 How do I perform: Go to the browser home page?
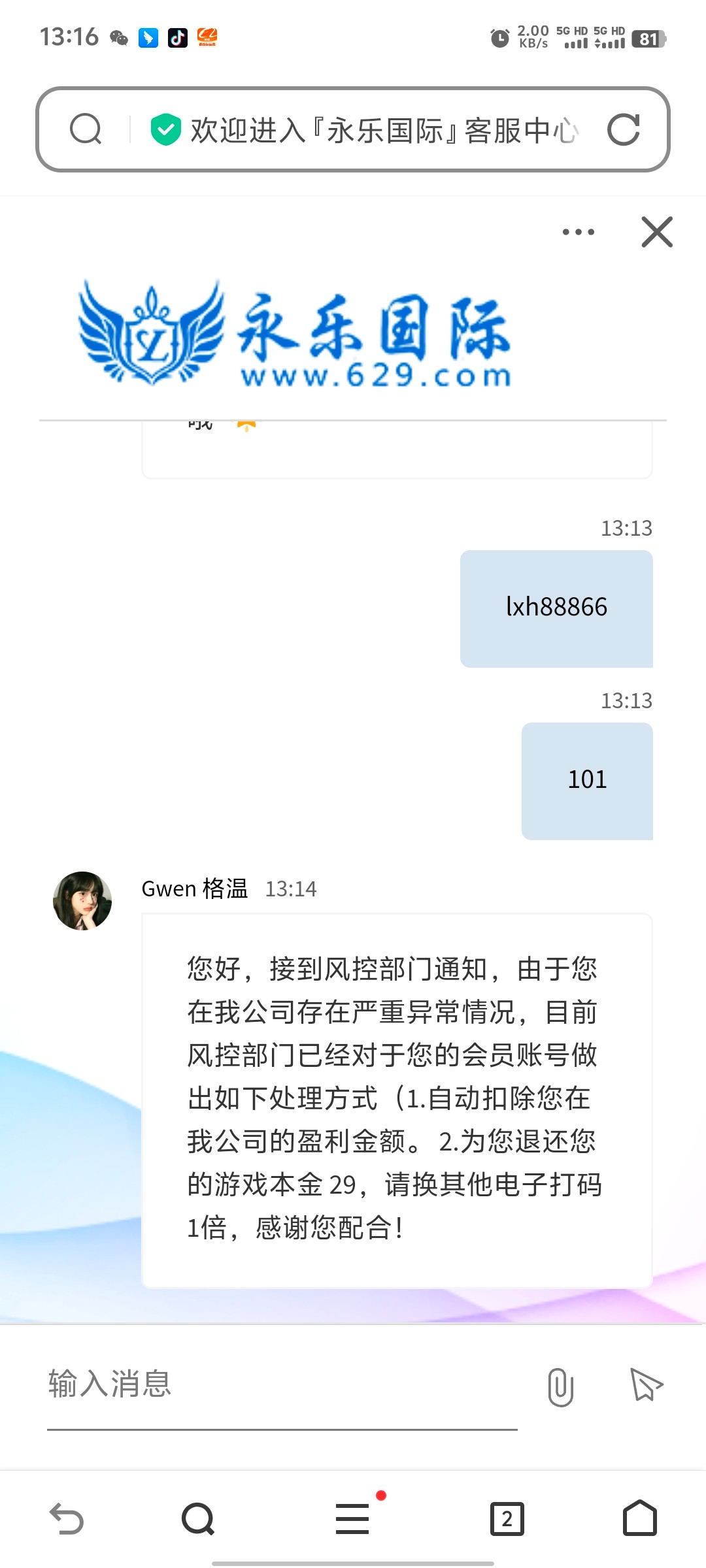639,1518
